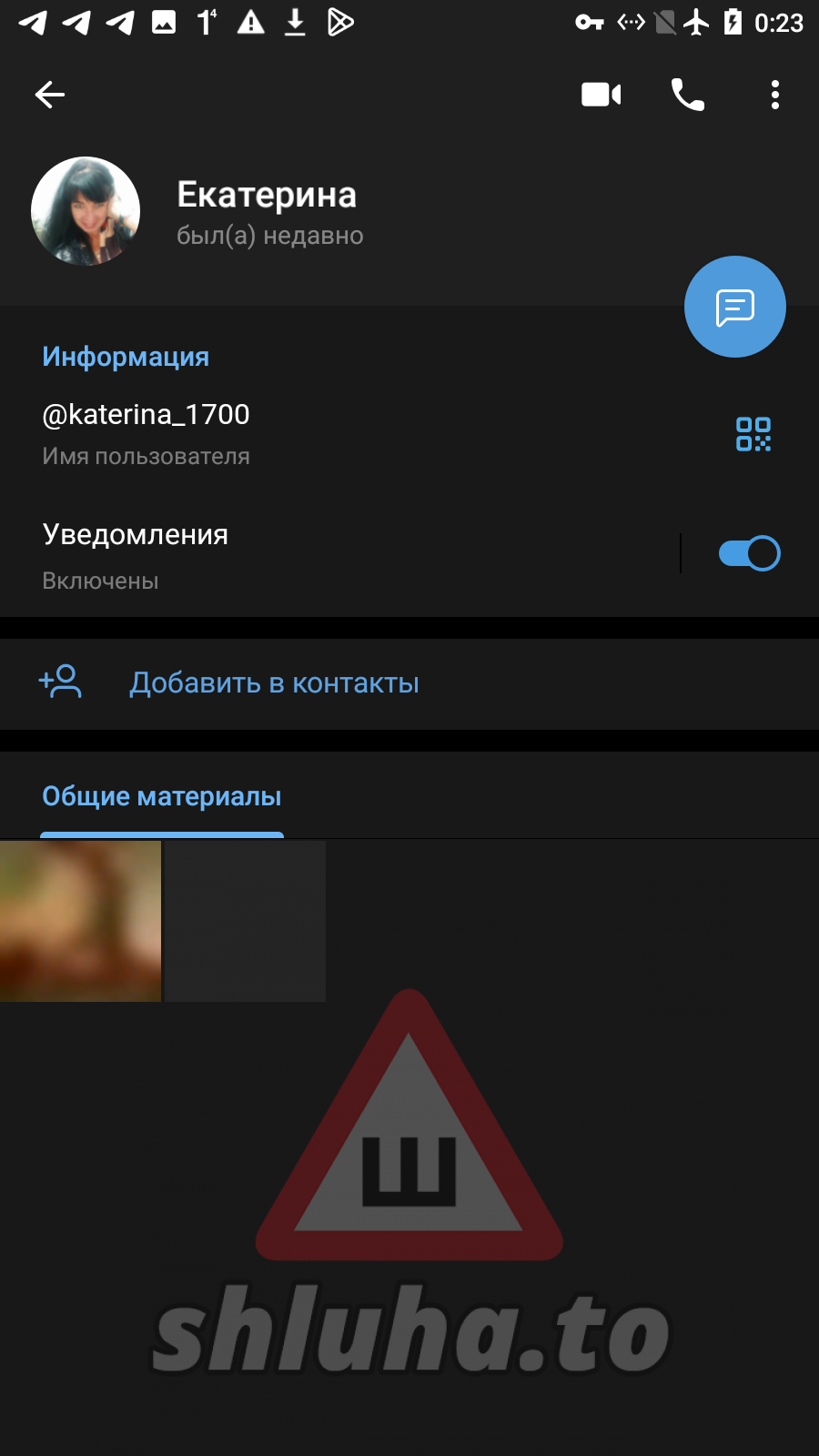Open Екатерина's profile photo
Image resolution: width=819 pixels, height=1456 pixels.
86,211
